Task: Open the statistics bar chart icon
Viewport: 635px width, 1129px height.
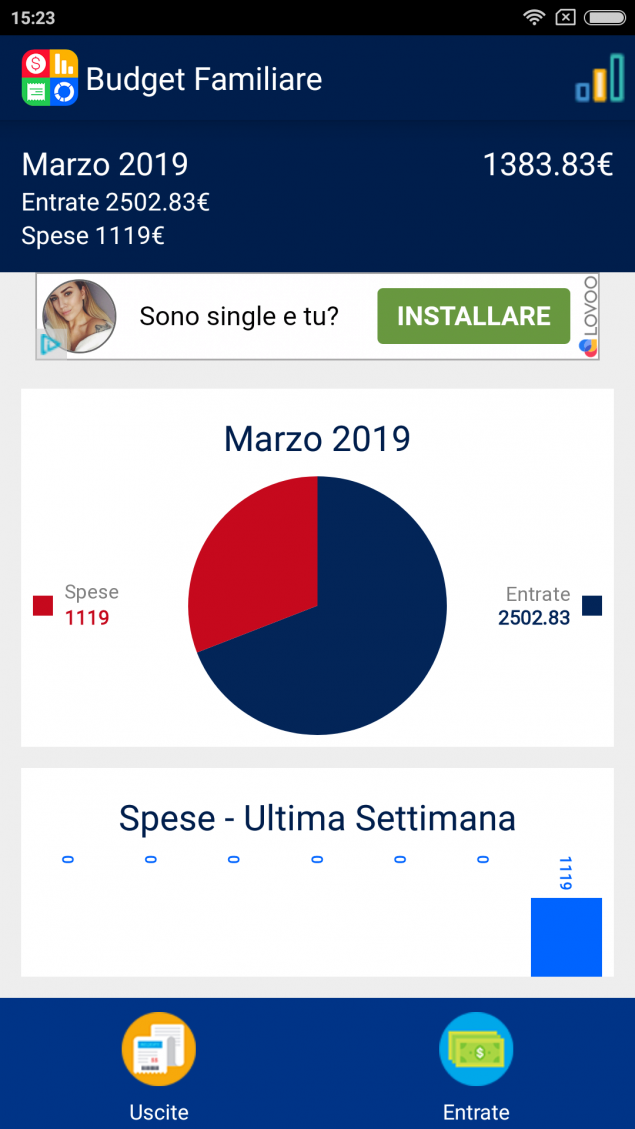Action: [x=600, y=78]
